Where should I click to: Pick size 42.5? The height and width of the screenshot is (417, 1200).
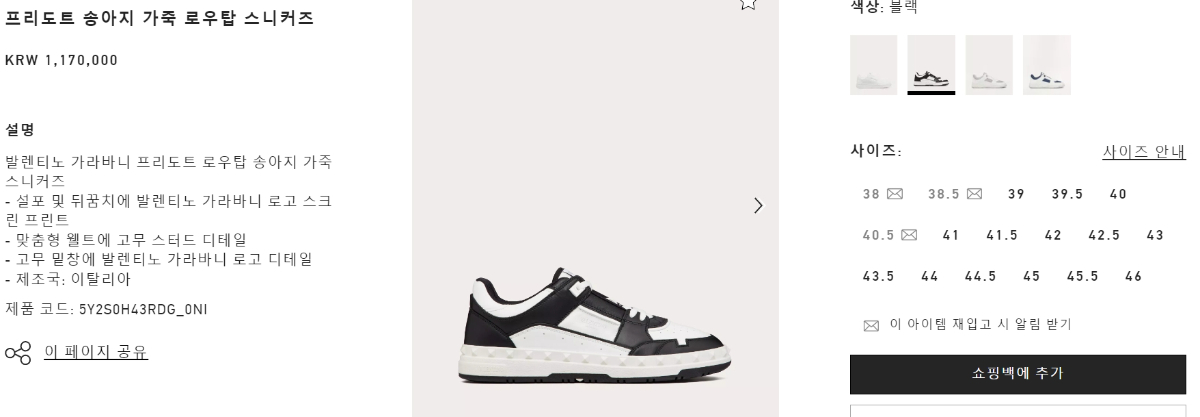pos(1104,235)
